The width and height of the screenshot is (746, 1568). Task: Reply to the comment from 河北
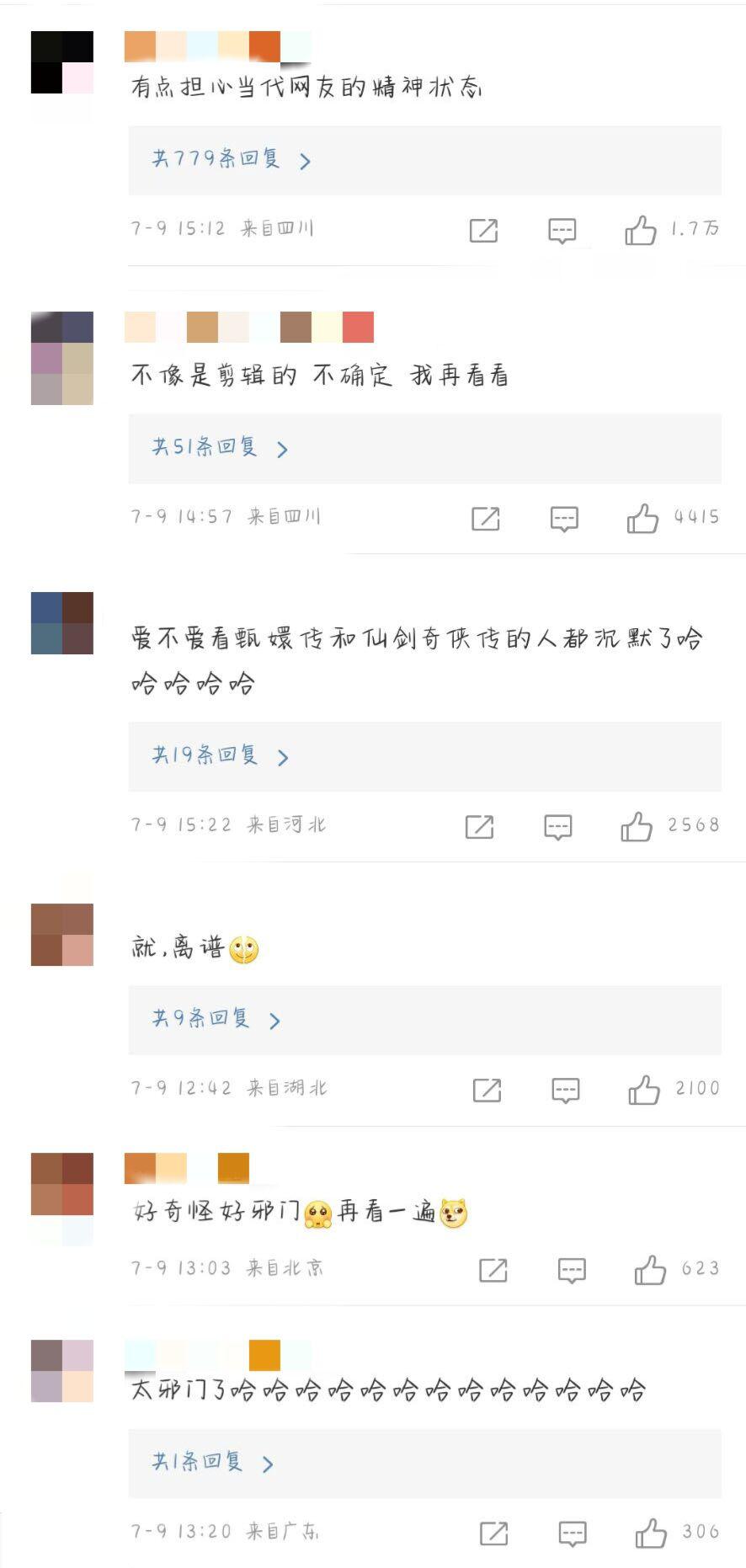coord(558,827)
